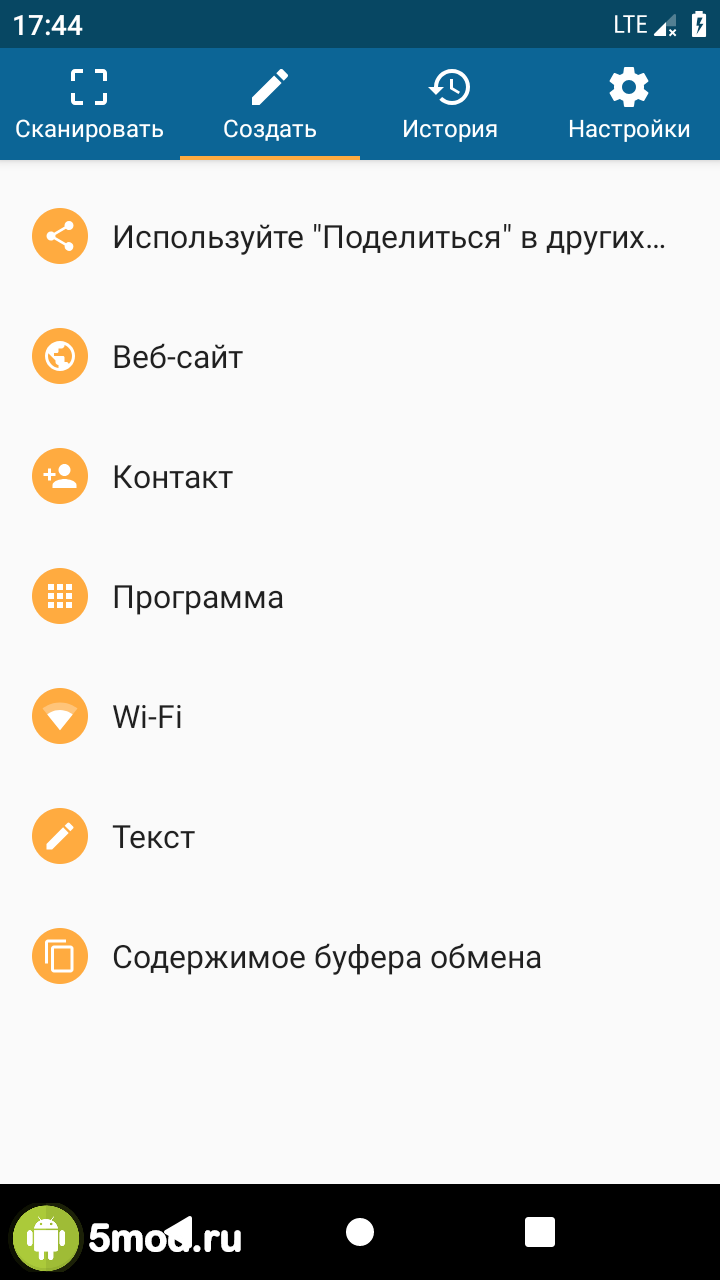Switch to the Сканировать tab
720x1280 pixels.
(89, 104)
